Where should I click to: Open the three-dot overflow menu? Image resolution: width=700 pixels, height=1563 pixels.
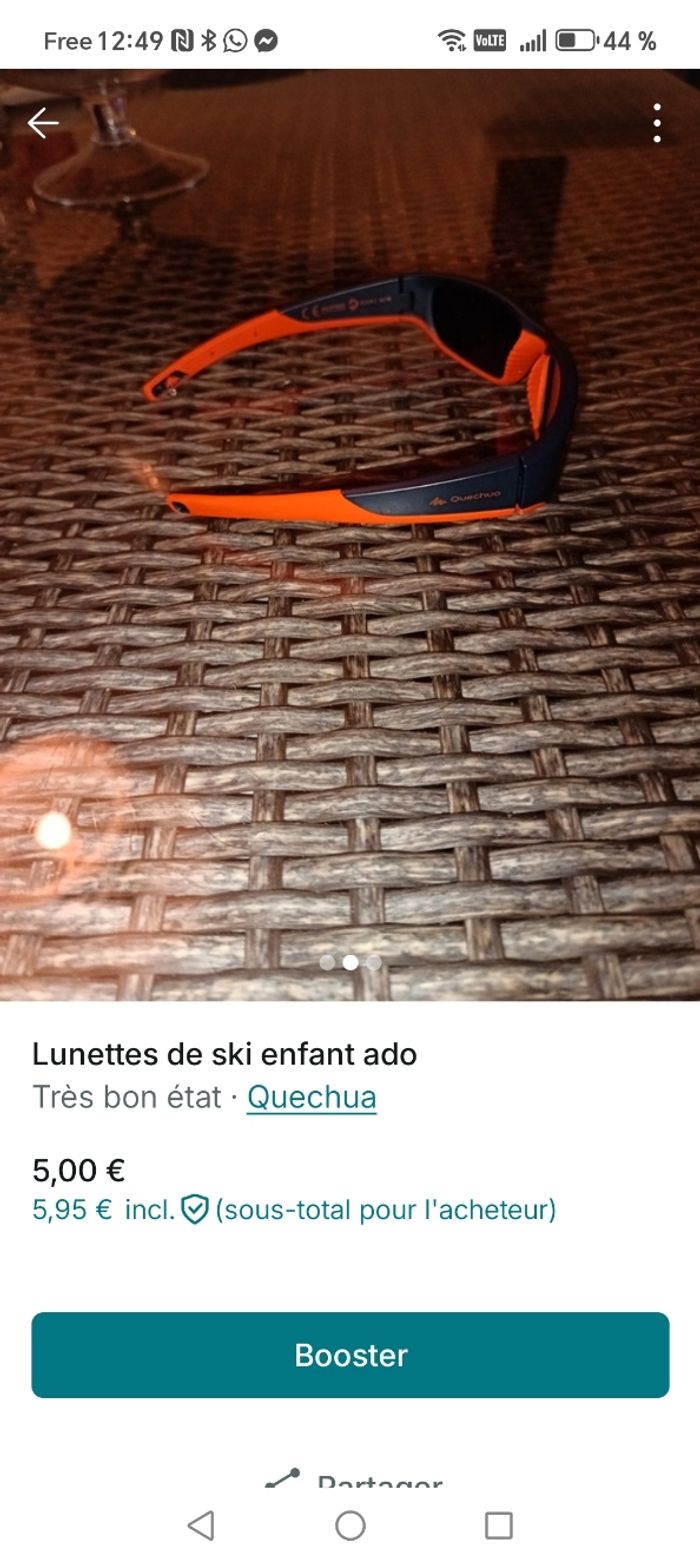[x=656, y=123]
